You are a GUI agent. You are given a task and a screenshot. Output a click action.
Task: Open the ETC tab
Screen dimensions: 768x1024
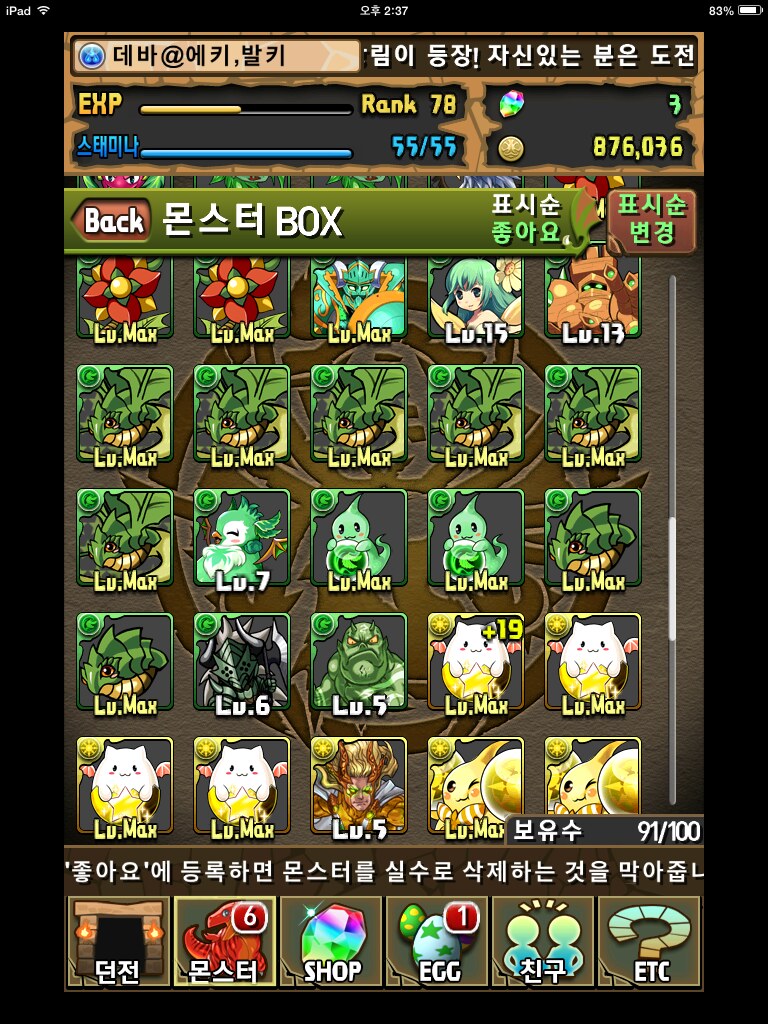[649, 941]
